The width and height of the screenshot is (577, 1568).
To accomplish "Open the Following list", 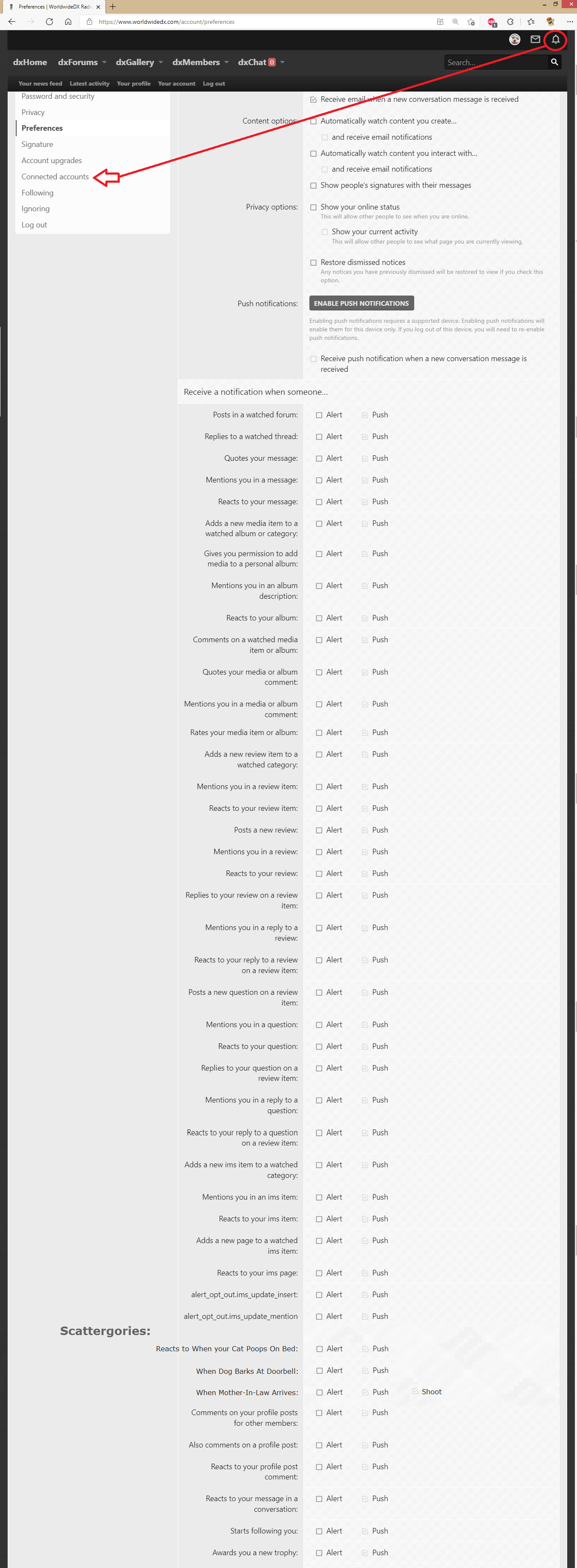I will 37,193.
